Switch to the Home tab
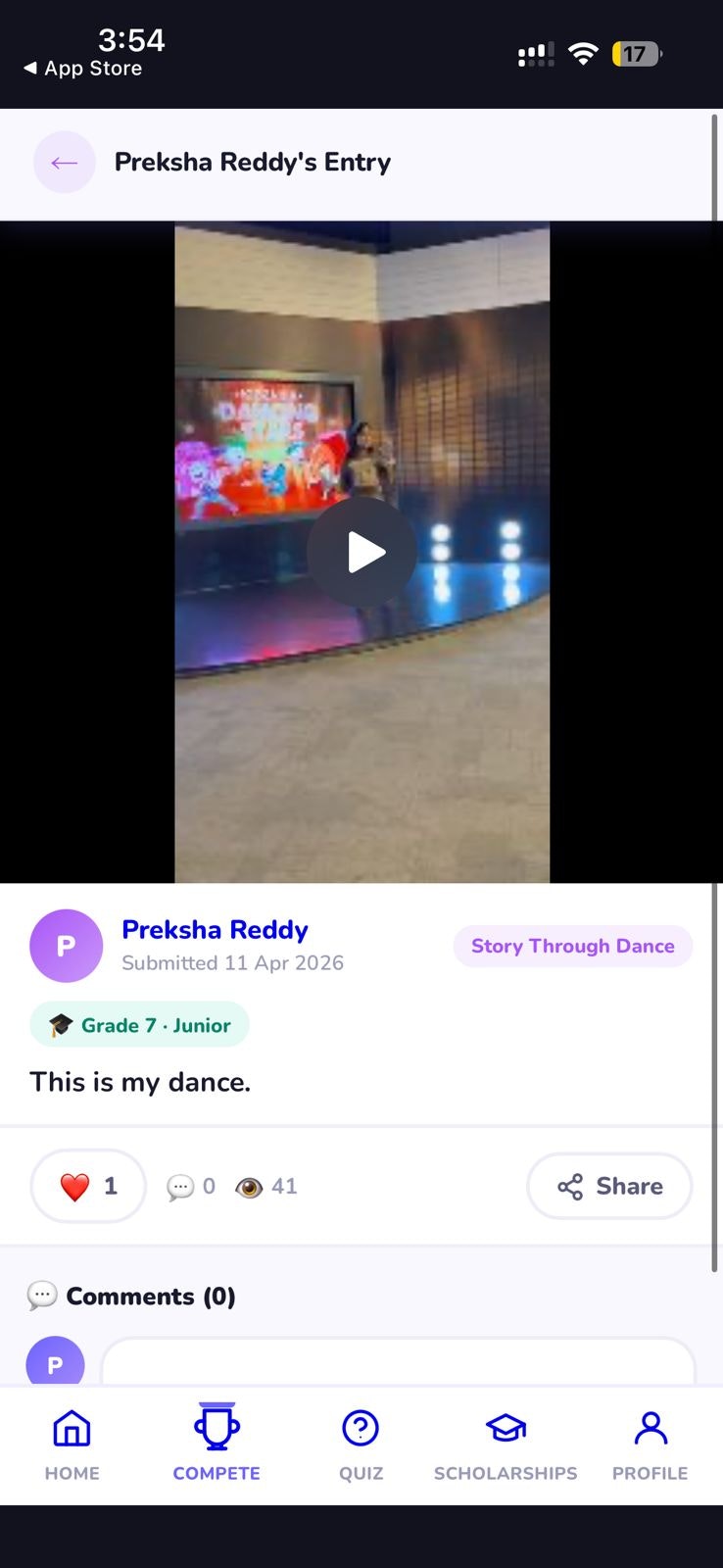The width and height of the screenshot is (723, 1568). [72, 1445]
